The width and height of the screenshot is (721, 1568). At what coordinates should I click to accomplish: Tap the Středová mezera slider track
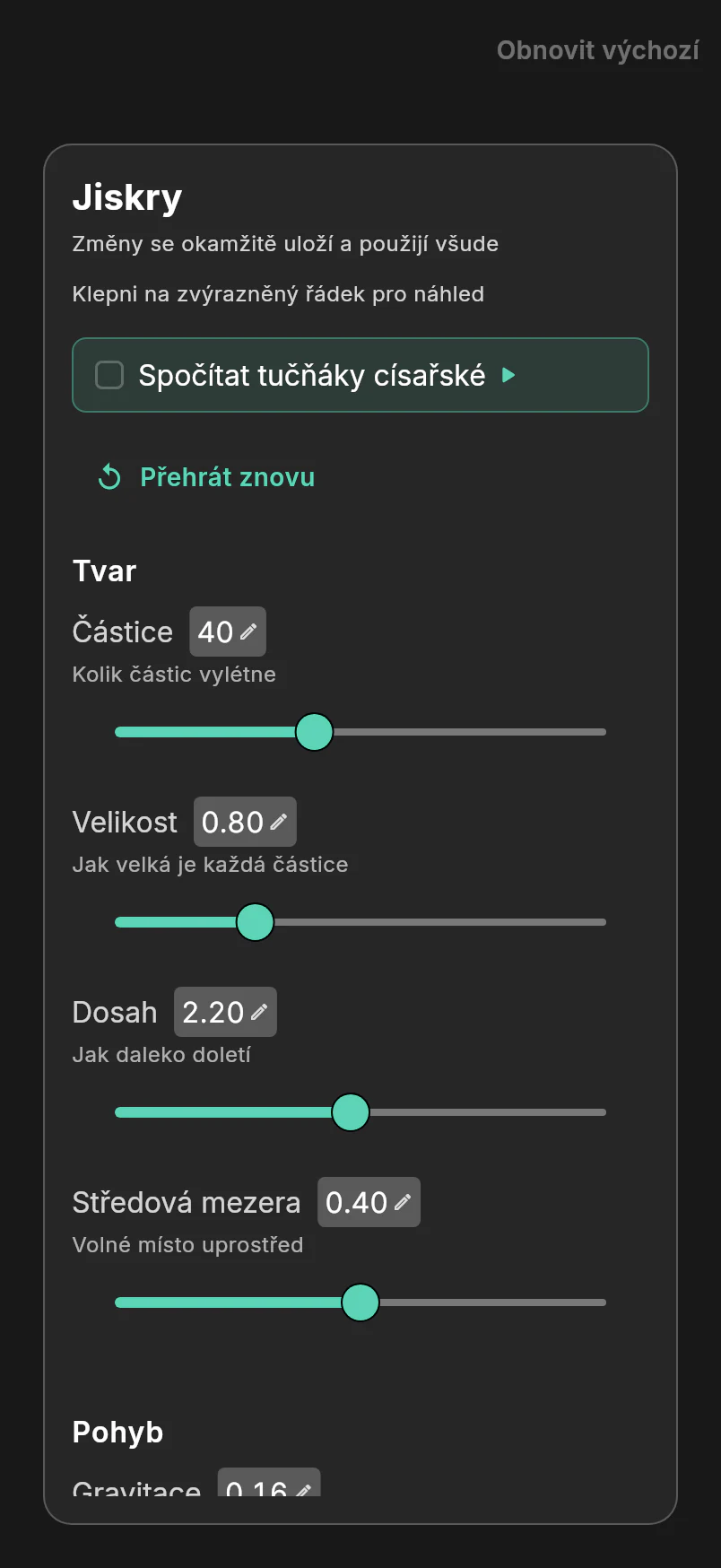click(x=360, y=1302)
